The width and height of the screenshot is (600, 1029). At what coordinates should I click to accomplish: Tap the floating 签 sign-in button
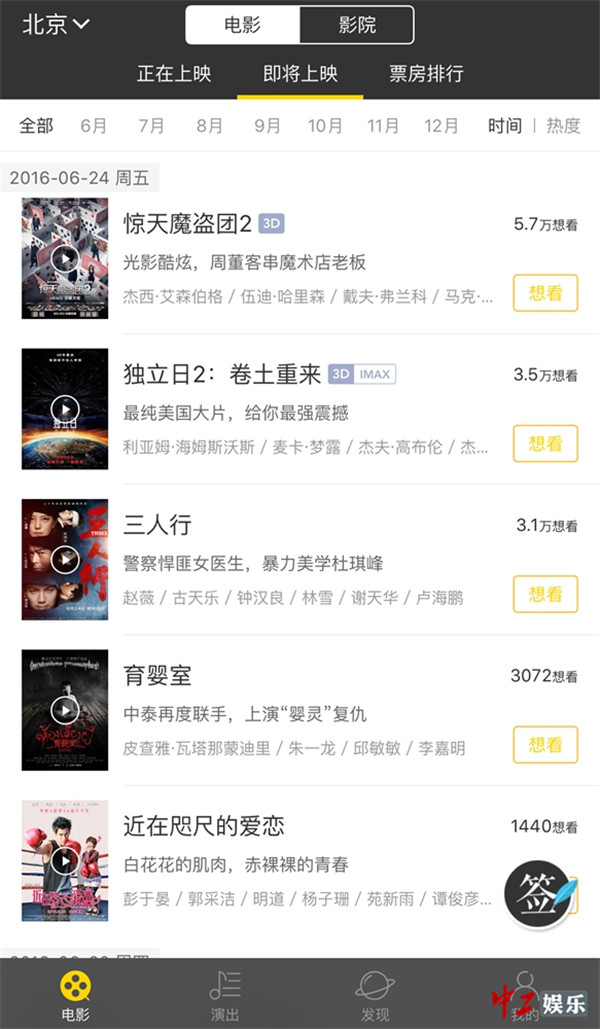pyautogui.click(x=543, y=887)
